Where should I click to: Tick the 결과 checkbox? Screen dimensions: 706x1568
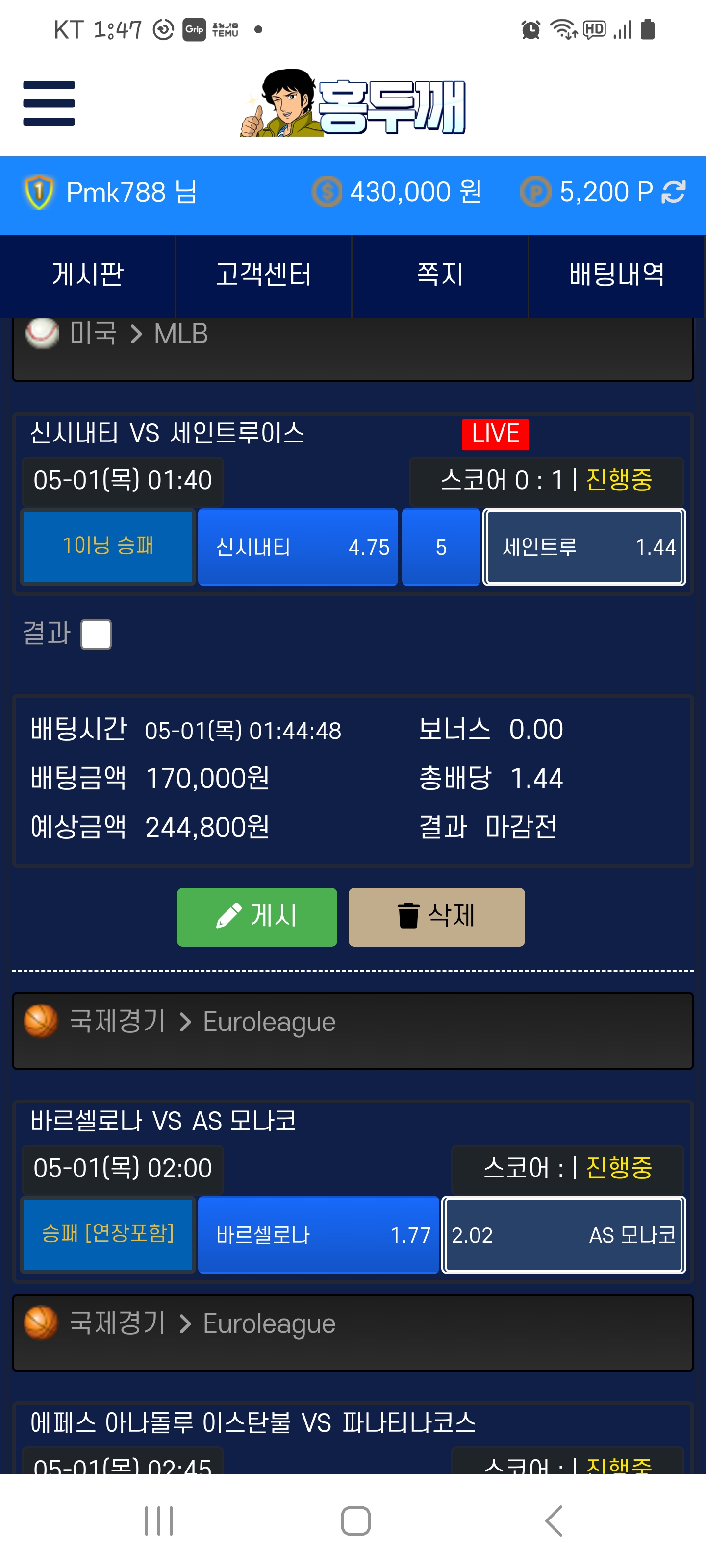click(x=96, y=634)
